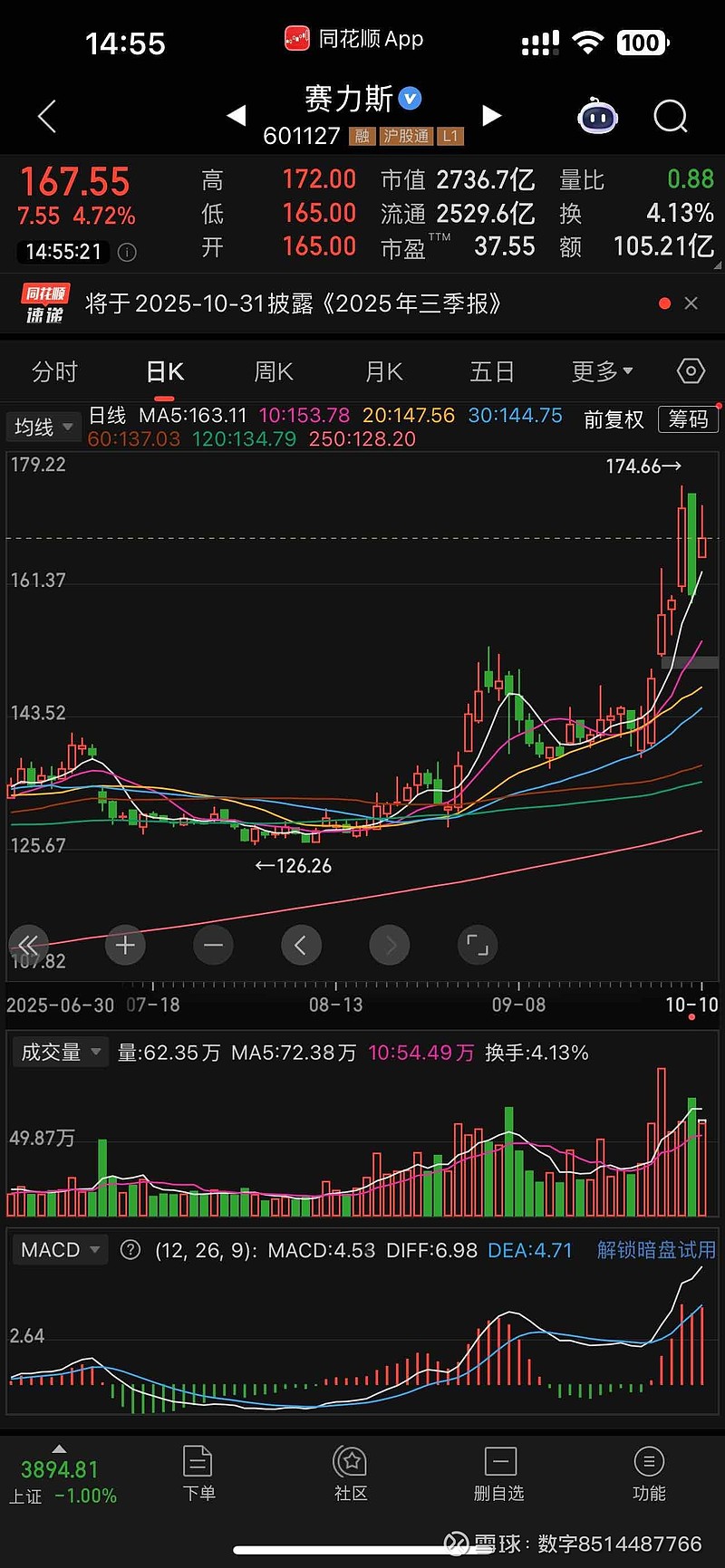Zoom in on the chart with the plus icon
725x1568 pixels.
coord(125,945)
